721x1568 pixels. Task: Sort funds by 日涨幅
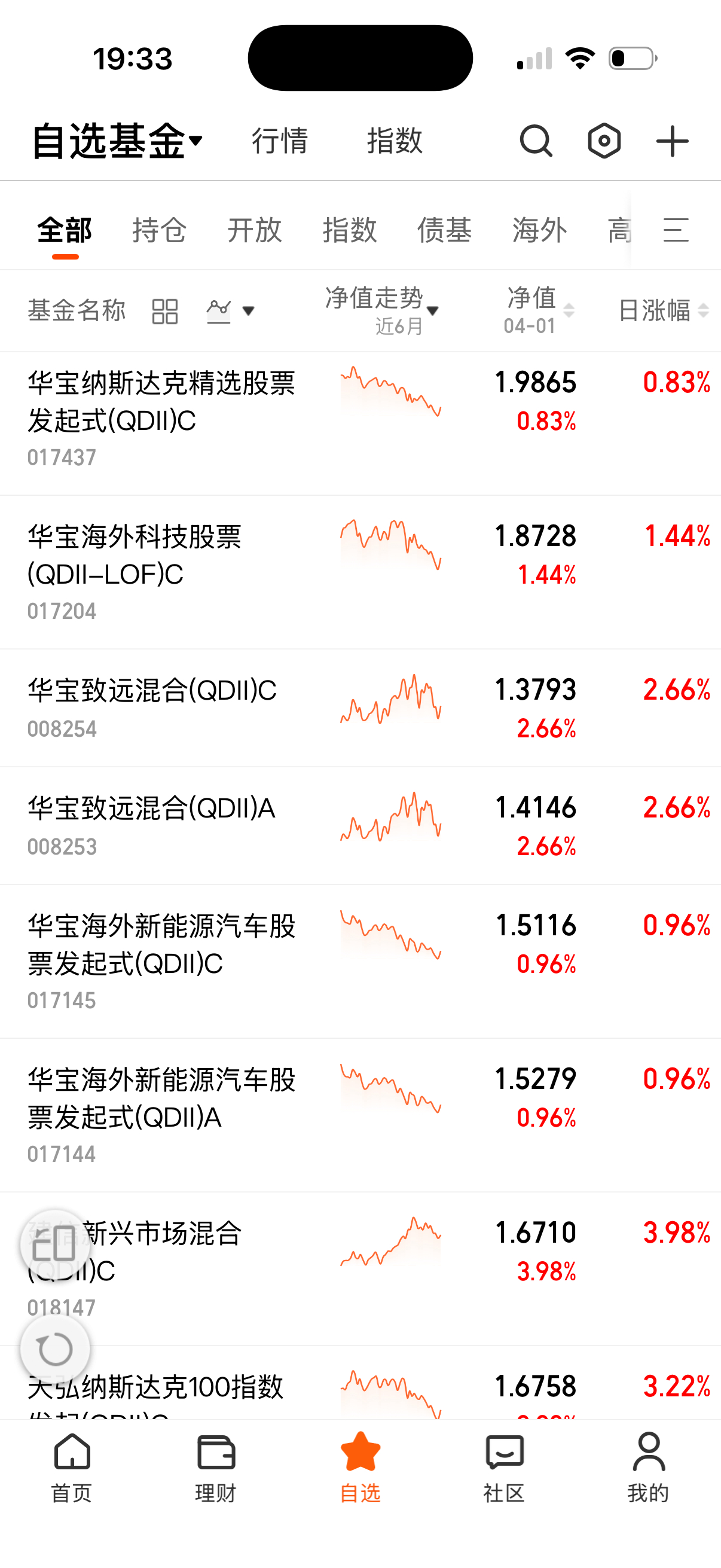663,310
